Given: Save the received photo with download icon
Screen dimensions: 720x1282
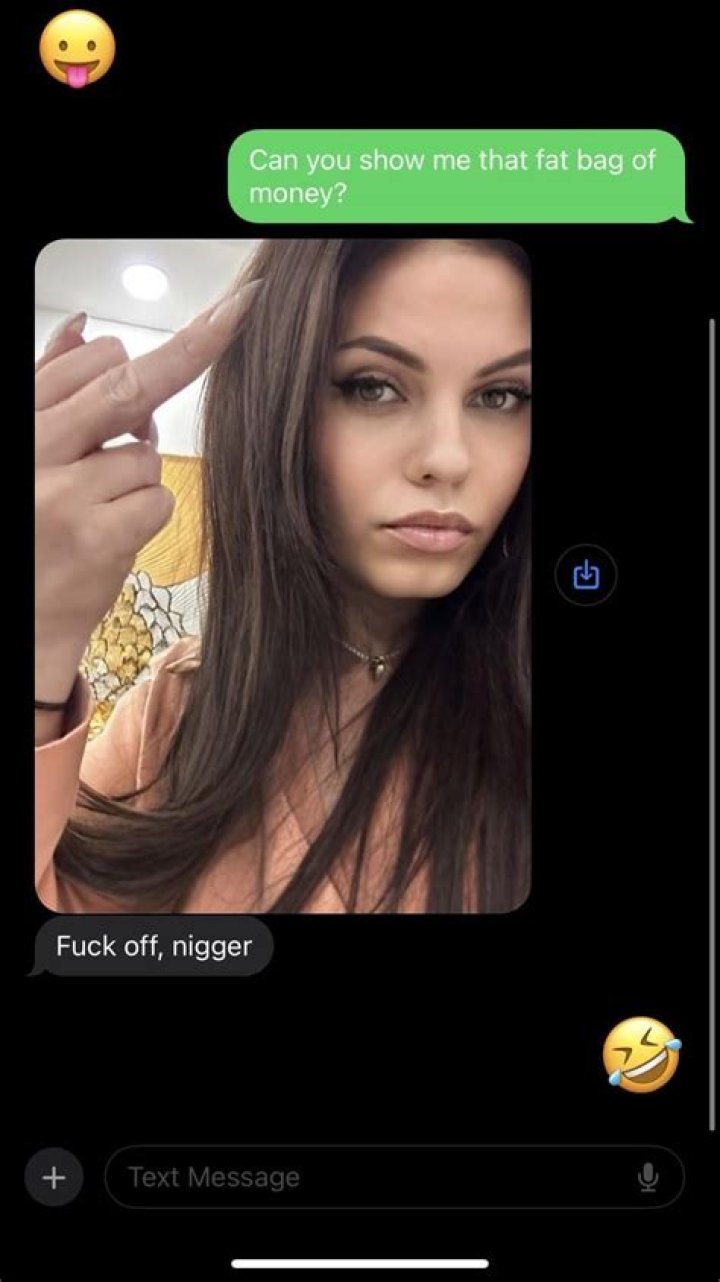Looking at the screenshot, I should [586, 575].
